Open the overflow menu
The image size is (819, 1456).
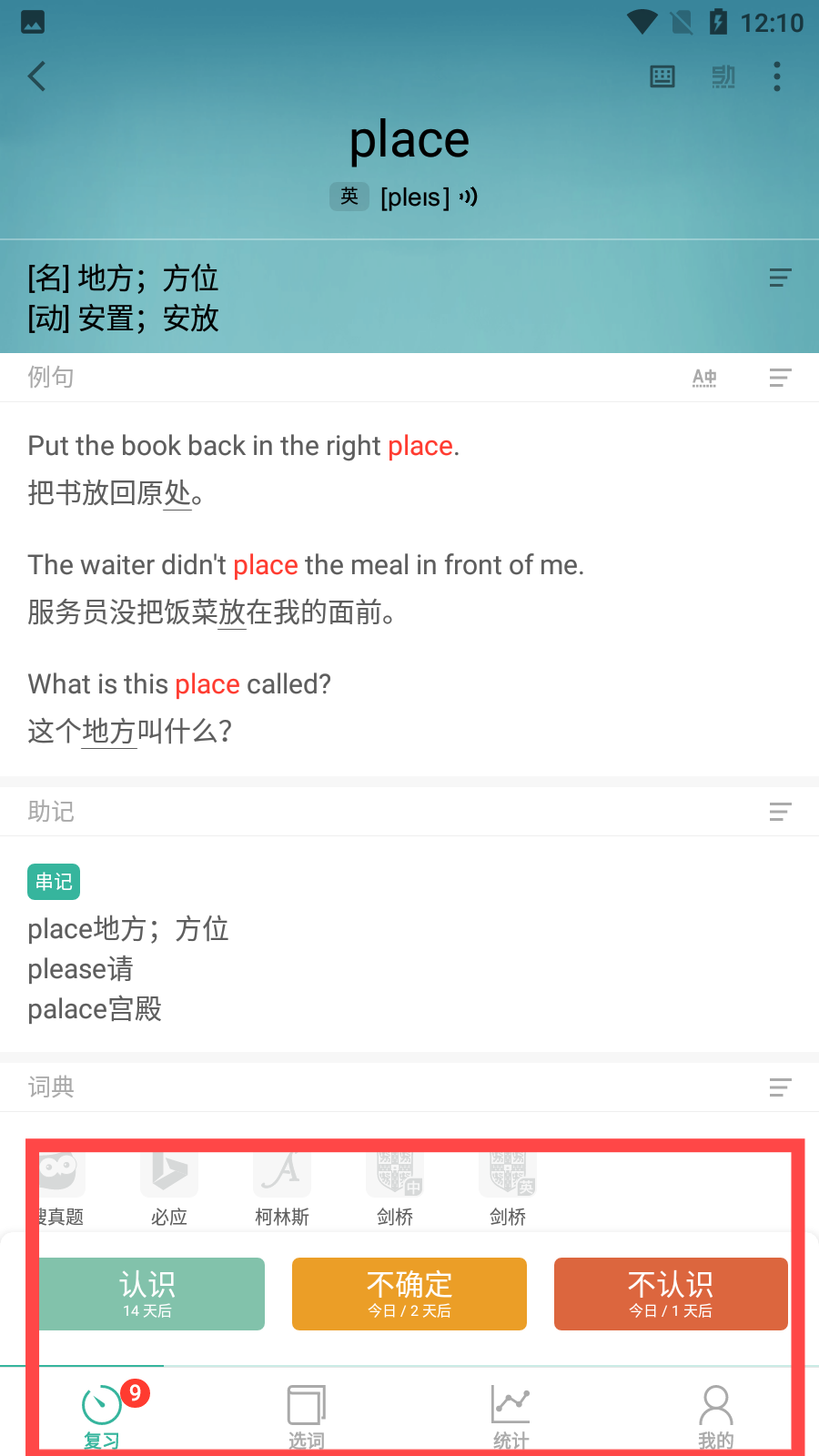point(776,76)
